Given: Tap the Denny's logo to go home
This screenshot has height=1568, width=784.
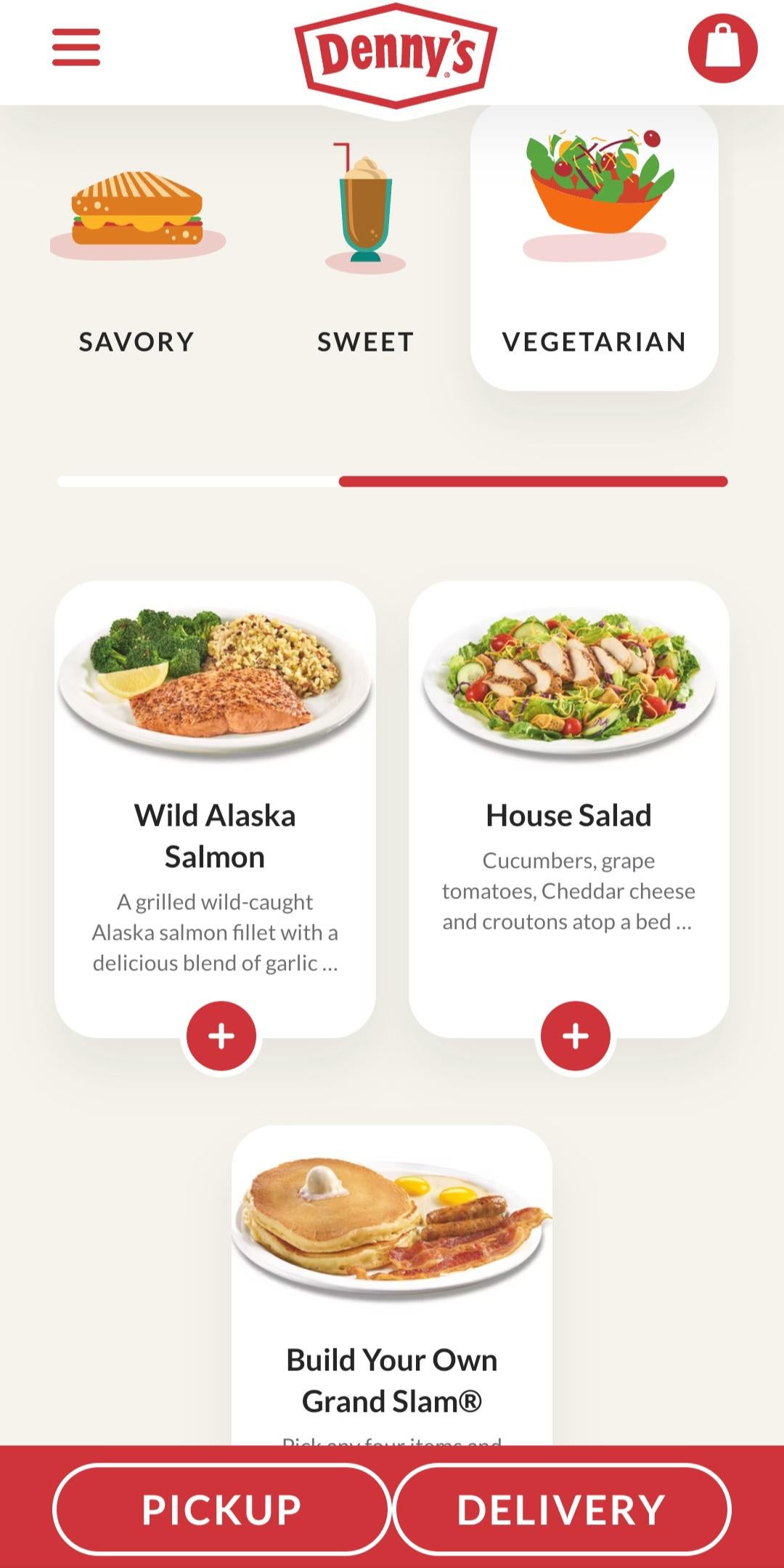Looking at the screenshot, I should pyautogui.click(x=396, y=56).
